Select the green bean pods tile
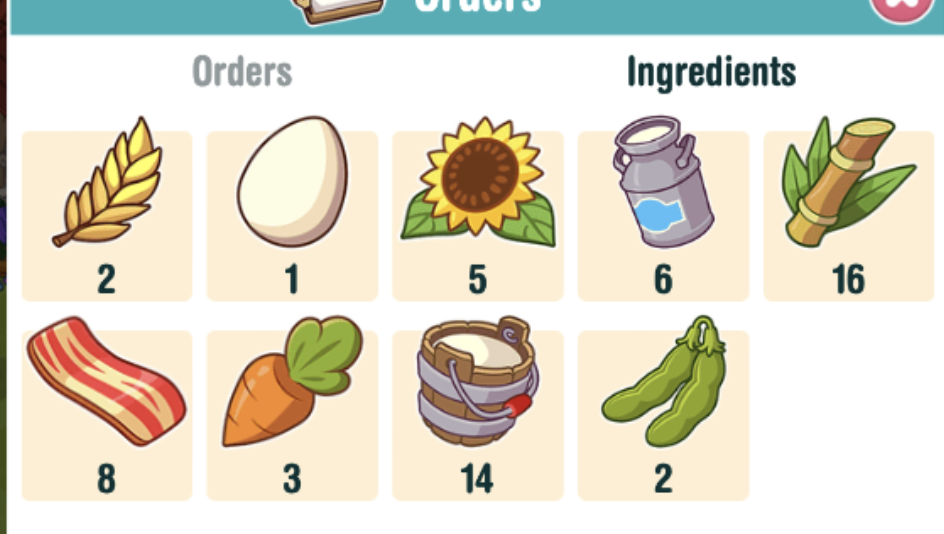Screen dimensions: 944x534 coord(663,415)
